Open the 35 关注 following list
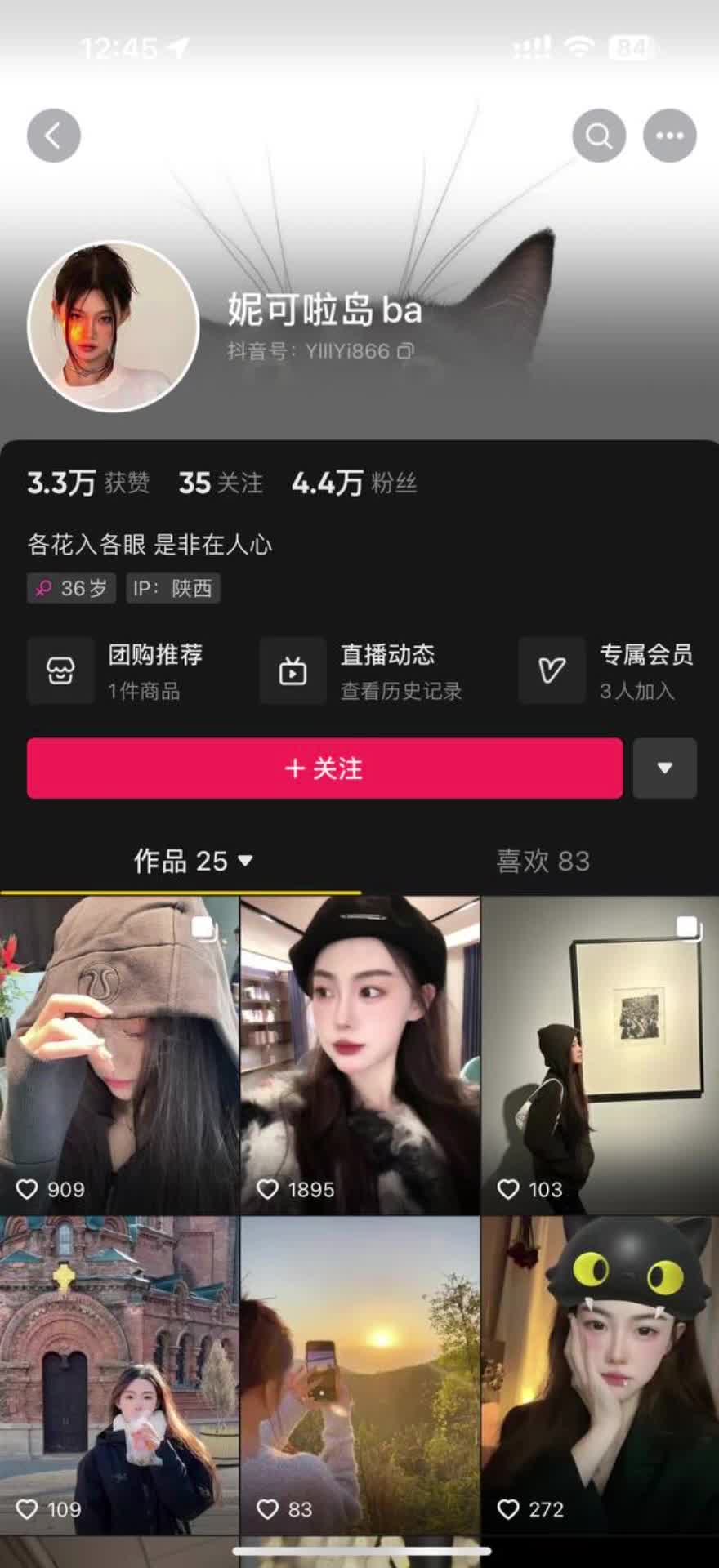The height and width of the screenshot is (1568, 719). 221,483
